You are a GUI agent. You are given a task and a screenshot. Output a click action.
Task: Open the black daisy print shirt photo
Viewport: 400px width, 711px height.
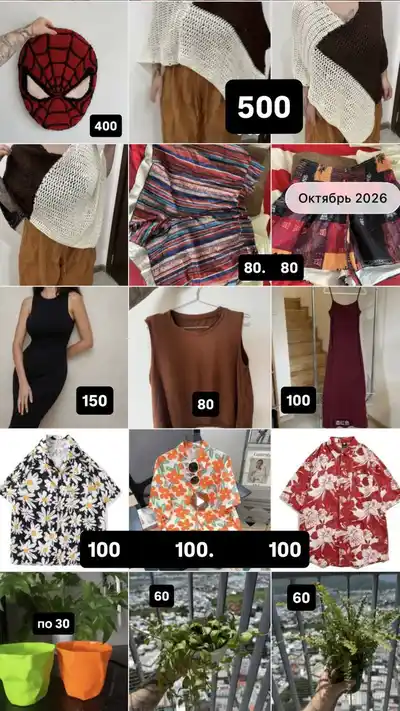pos(63,500)
